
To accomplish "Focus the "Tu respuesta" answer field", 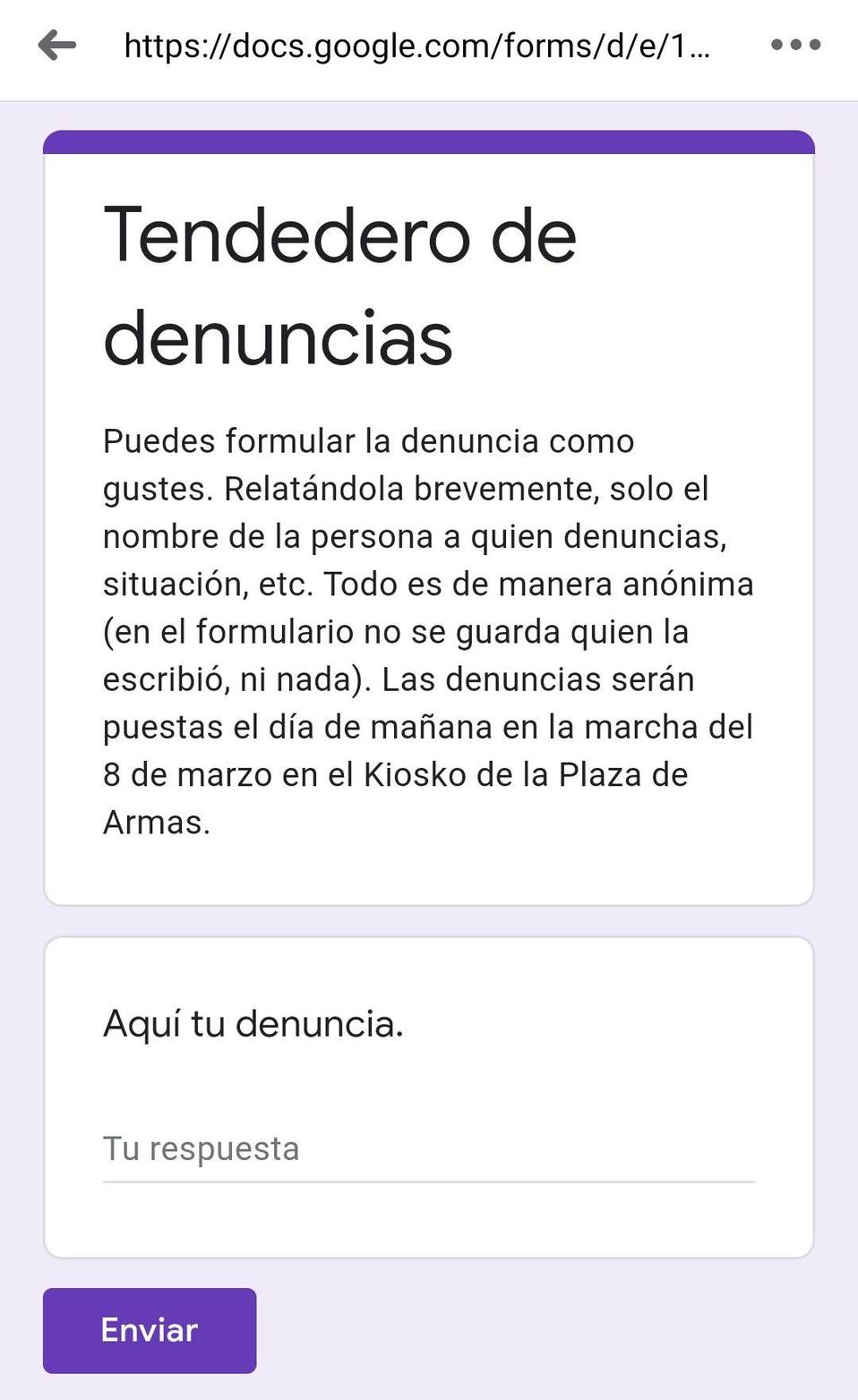I will pyautogui.click(x=428, y=1149).
